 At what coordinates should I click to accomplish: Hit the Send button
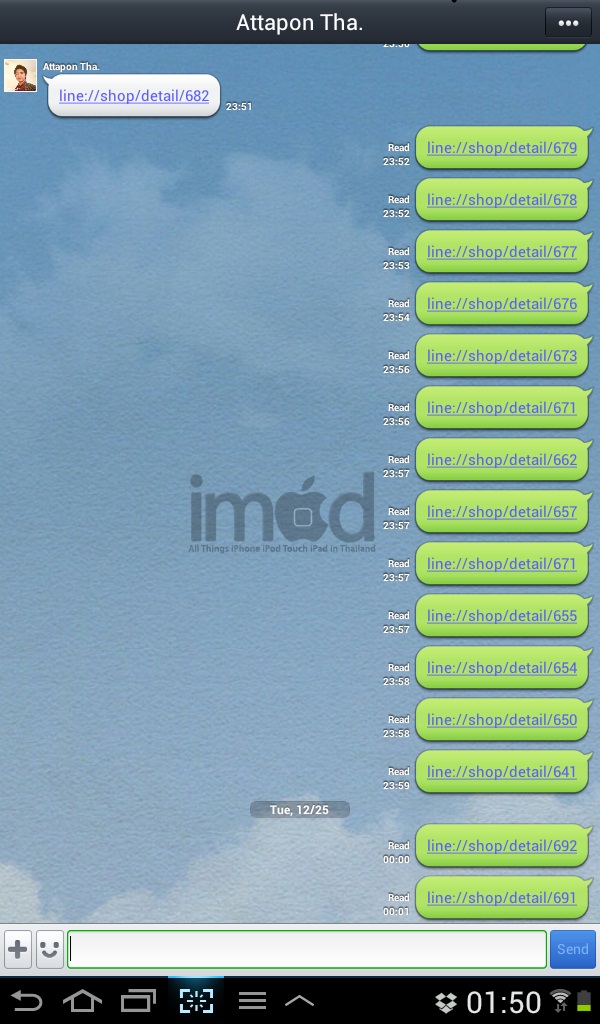(573, 949)
